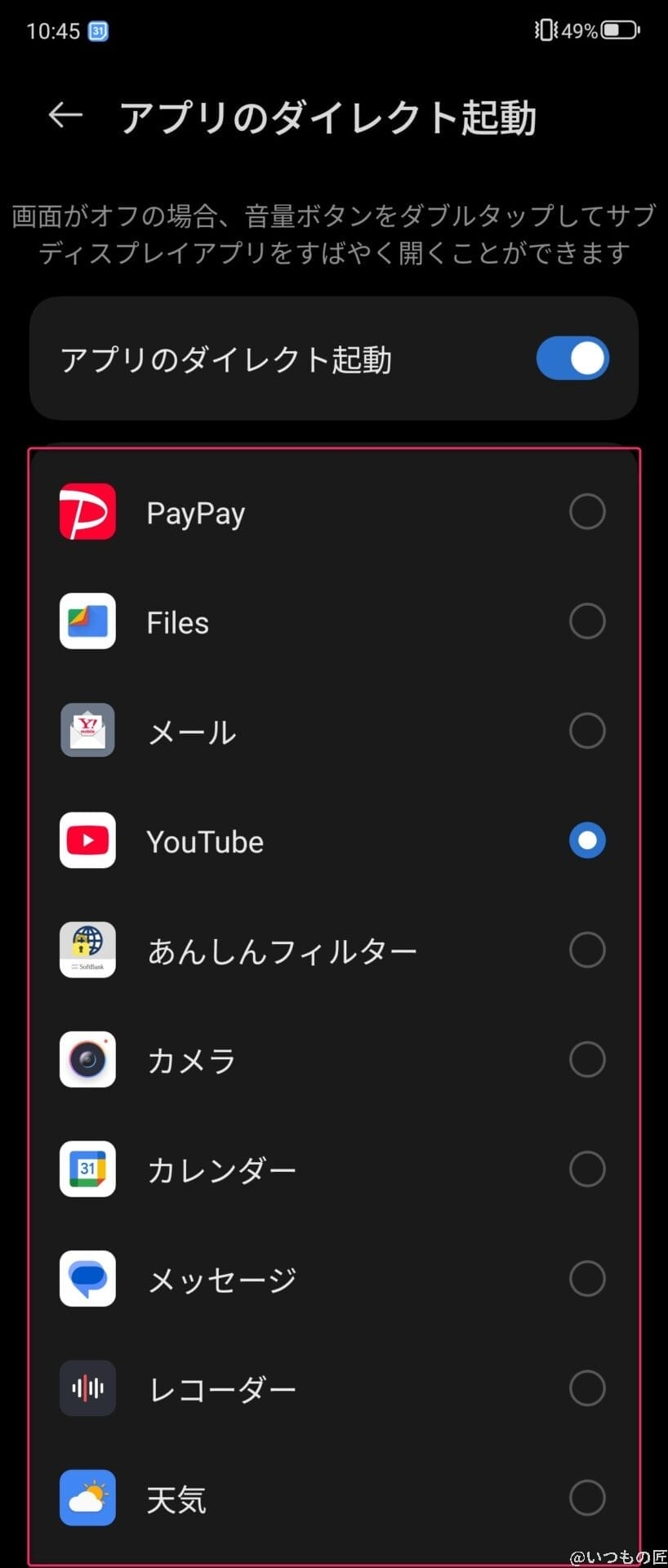668x1568 pixels.
Task: Choose the カレンダー option
Action: coord(586,1169)
